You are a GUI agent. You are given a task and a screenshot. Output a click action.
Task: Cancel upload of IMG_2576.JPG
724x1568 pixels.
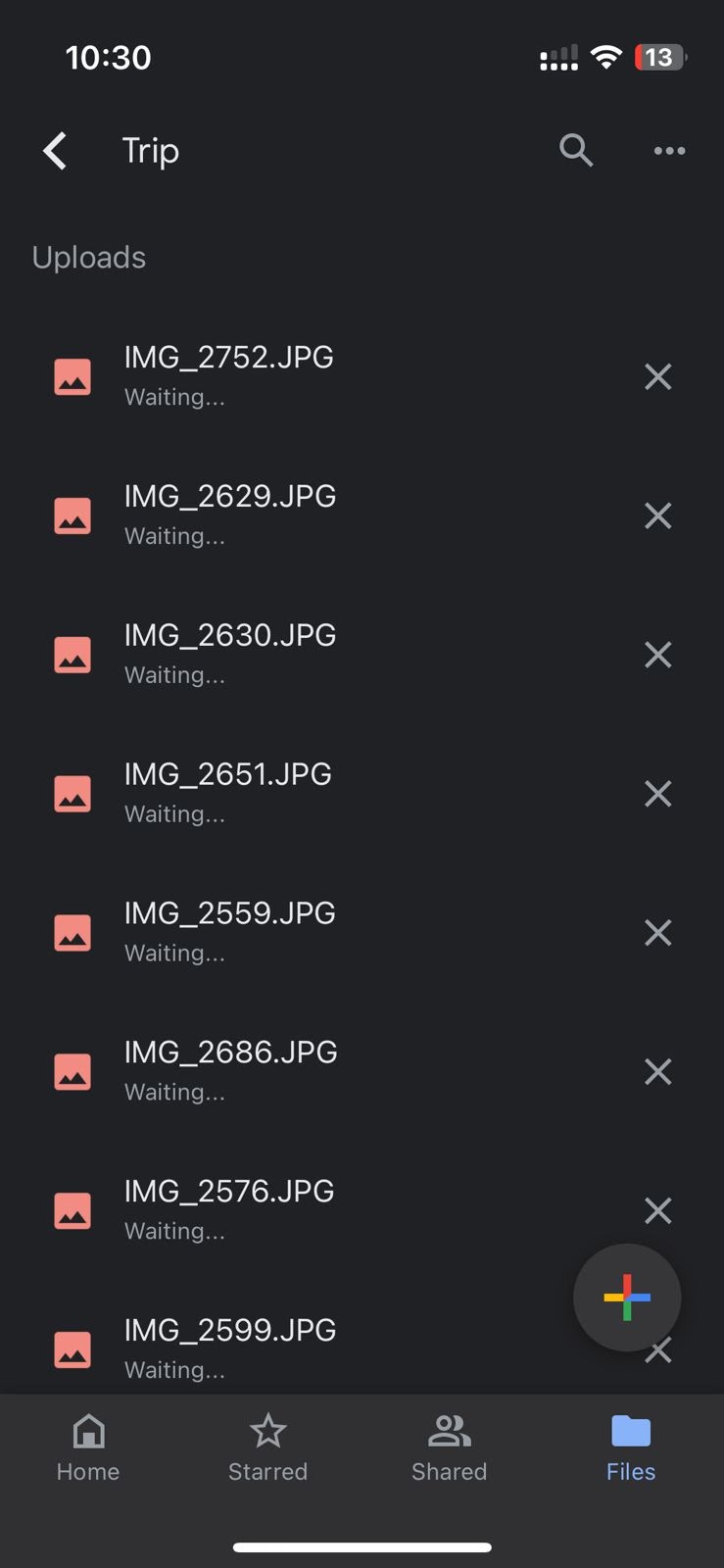tap(657, 1211)
